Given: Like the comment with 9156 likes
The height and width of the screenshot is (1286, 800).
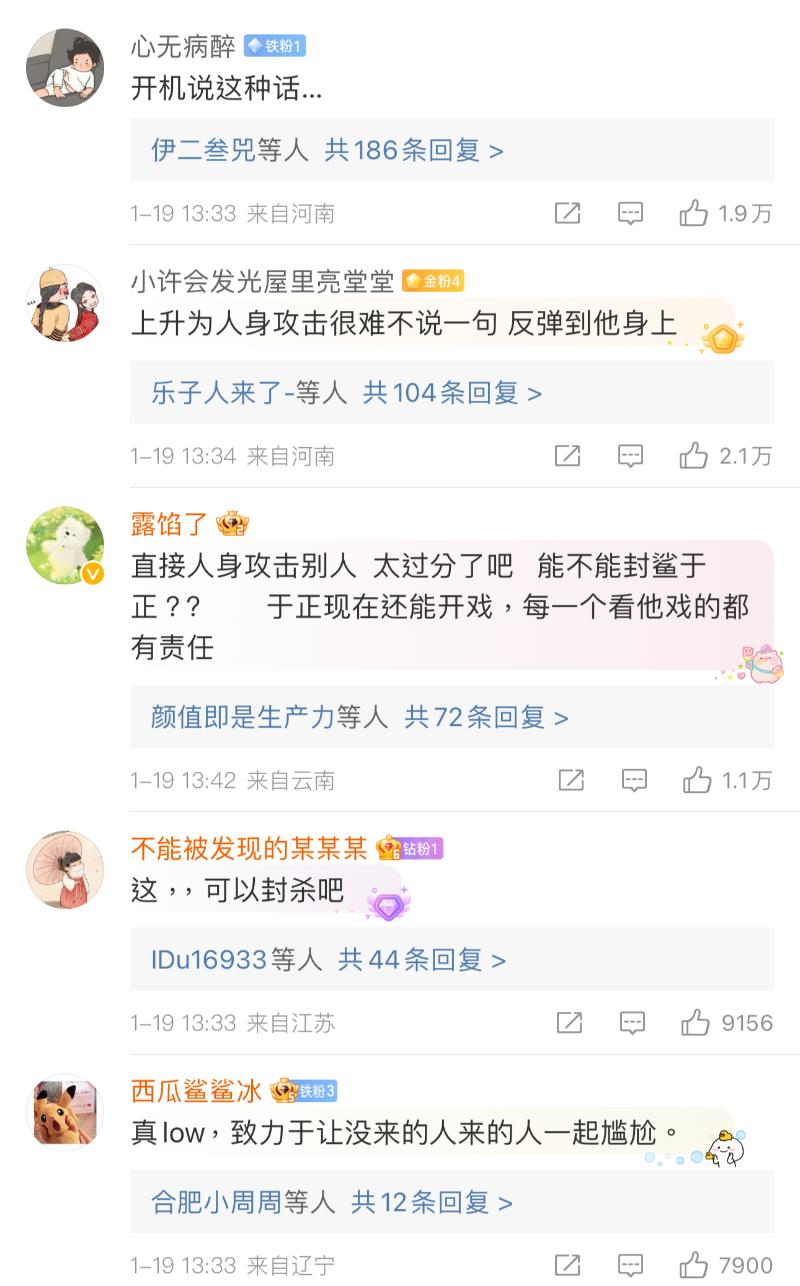Looking at the screenshot, I should point(695,1023).
